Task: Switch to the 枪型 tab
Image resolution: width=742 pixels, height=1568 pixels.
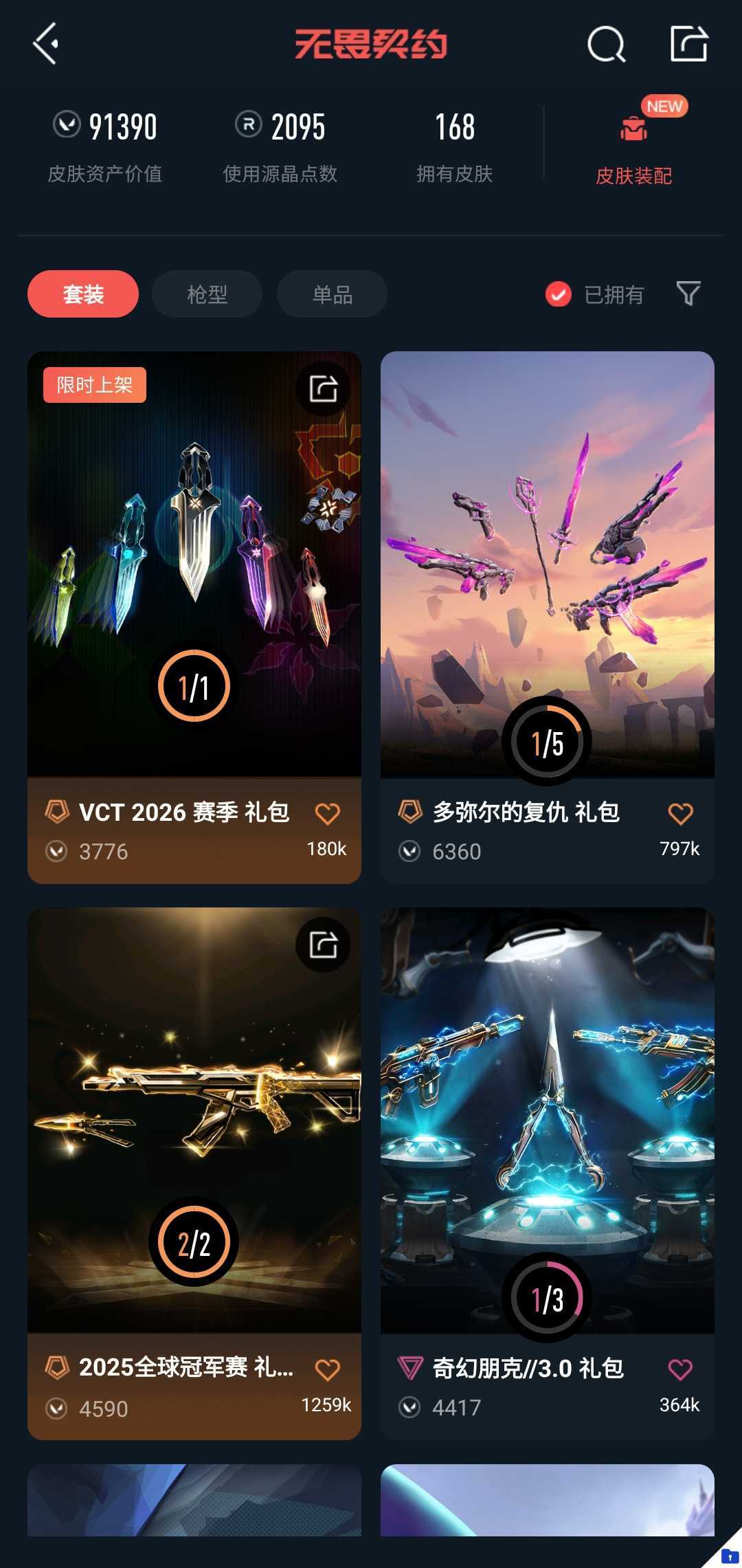Action: [x=207, y=294]
